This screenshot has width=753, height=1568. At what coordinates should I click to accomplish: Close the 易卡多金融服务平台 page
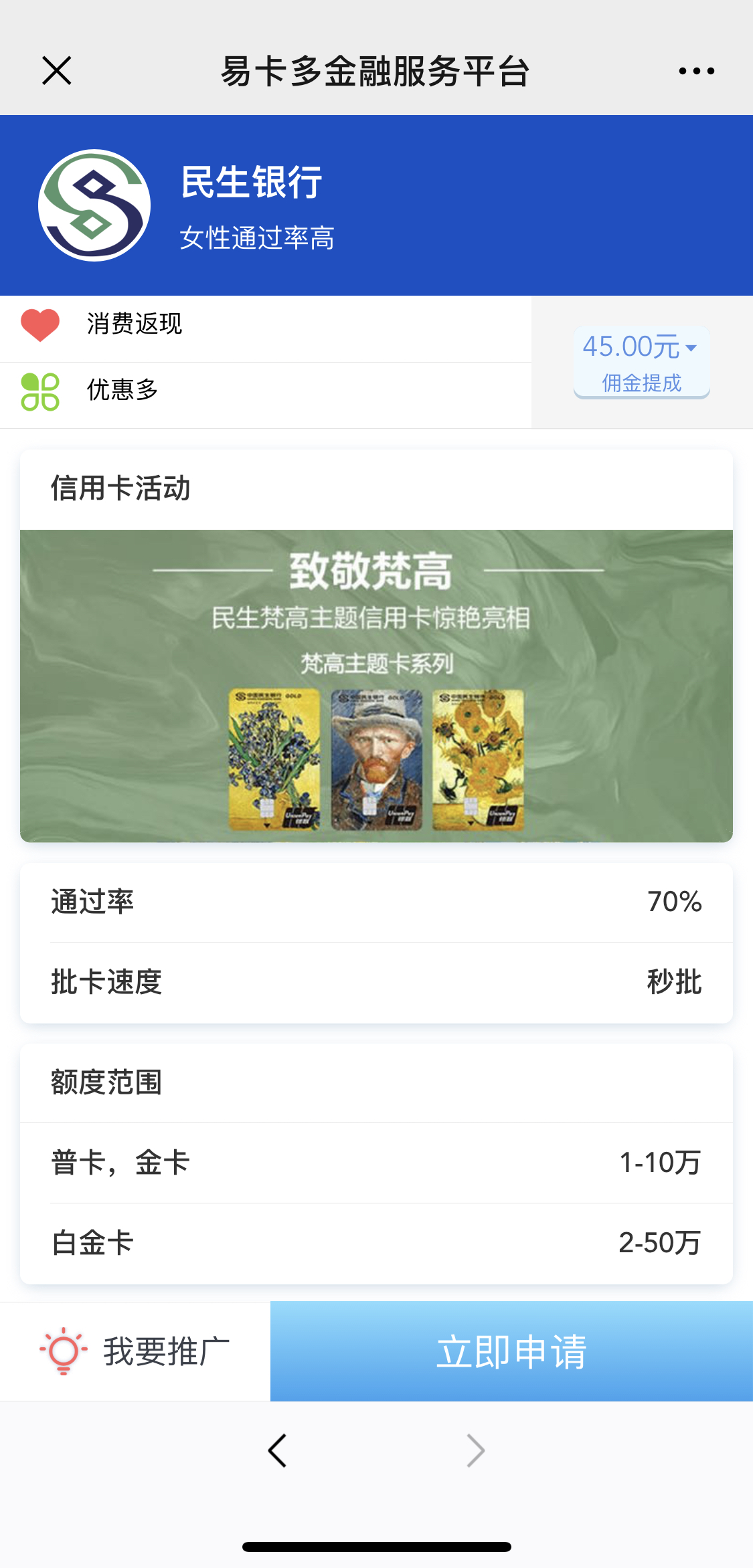pos(57,71)
